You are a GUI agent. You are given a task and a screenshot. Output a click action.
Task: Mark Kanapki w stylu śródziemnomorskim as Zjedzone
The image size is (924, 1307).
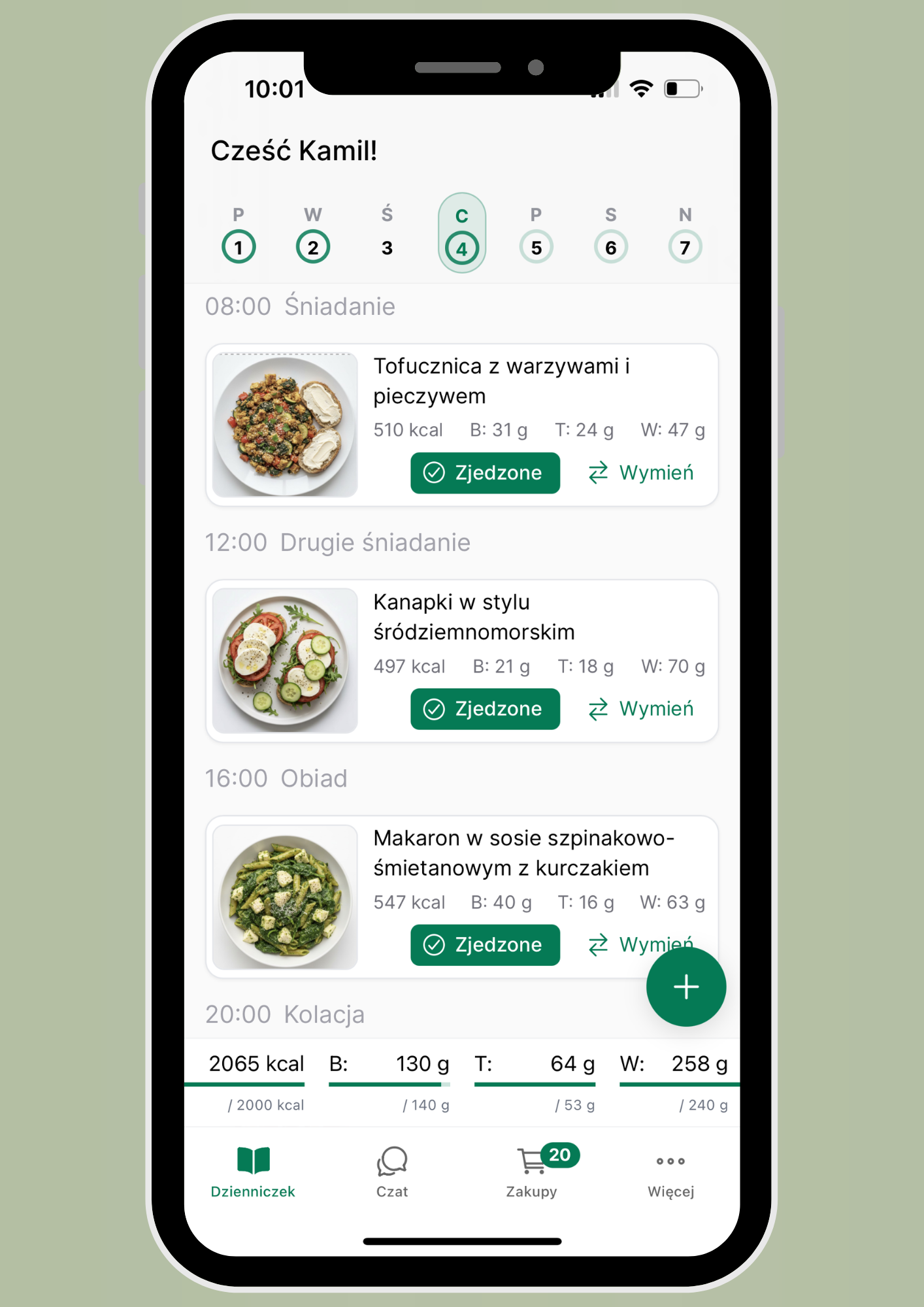[x=485, y=708]
